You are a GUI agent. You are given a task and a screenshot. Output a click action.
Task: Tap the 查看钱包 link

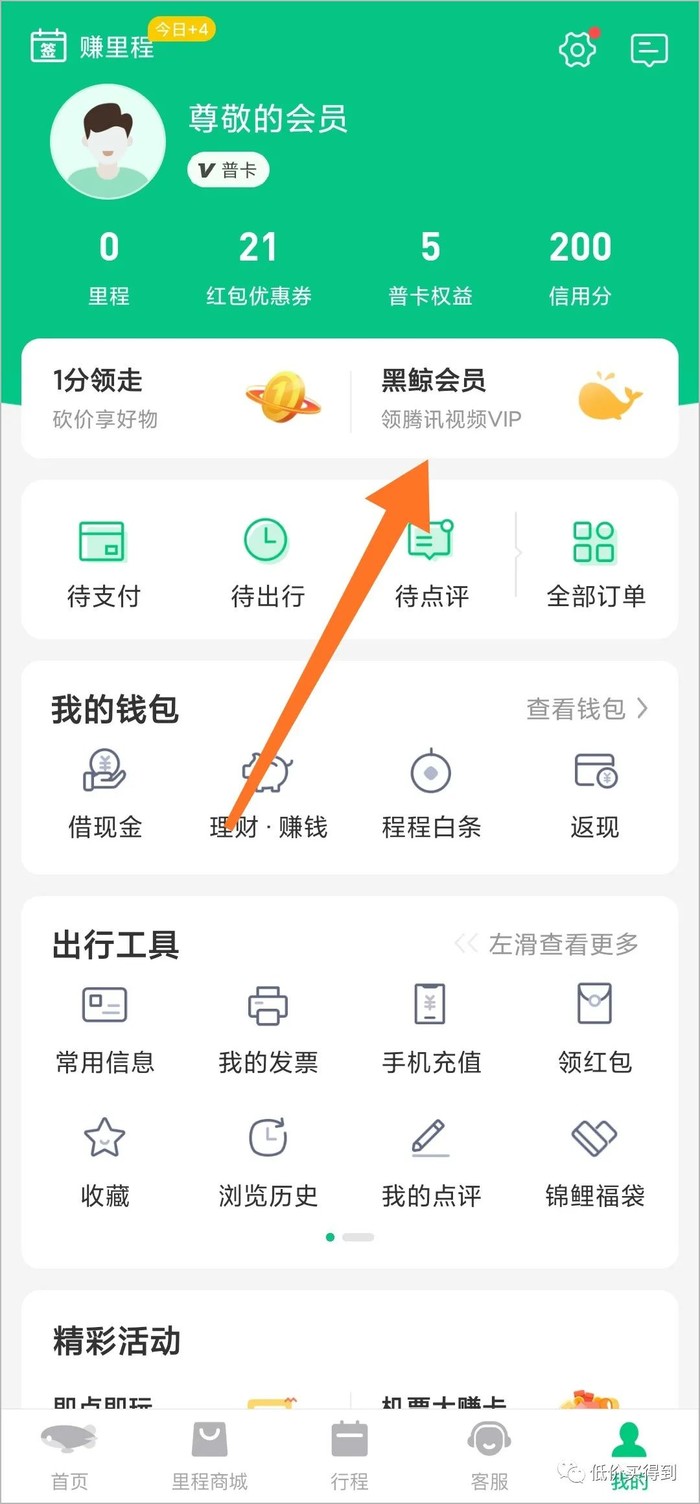tap(587, 709)
